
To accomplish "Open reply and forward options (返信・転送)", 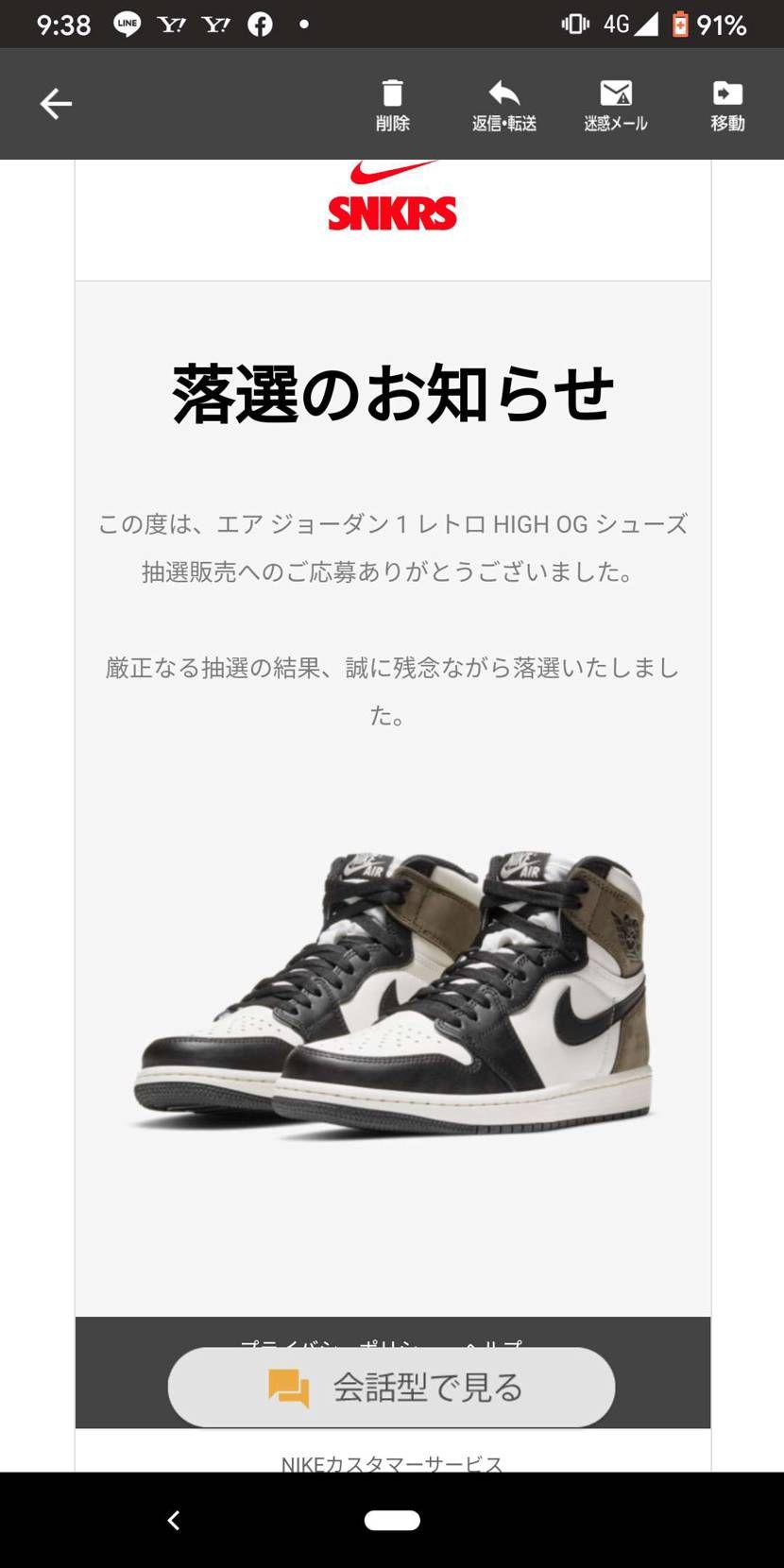I will click(x=503, y=105).
